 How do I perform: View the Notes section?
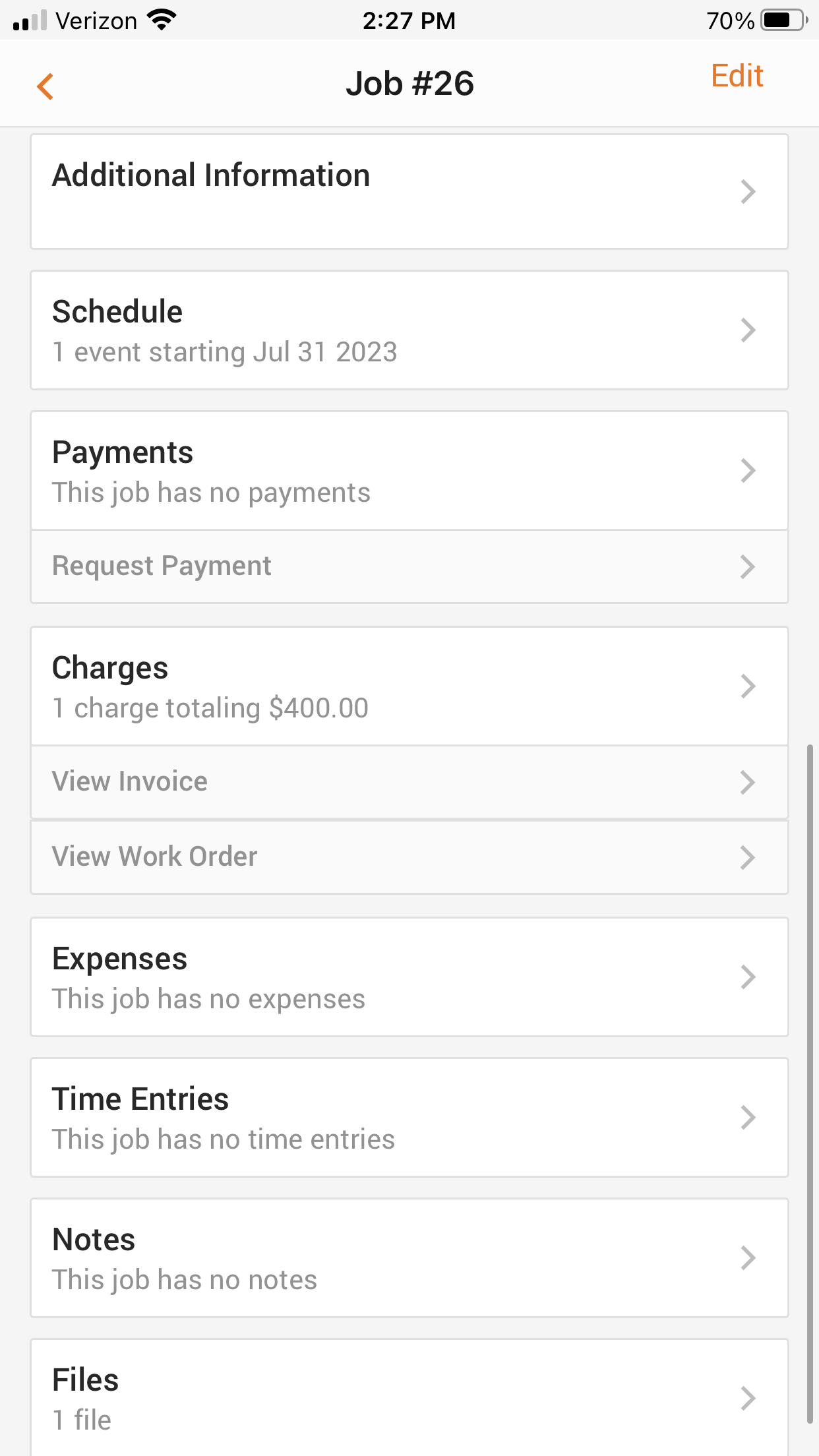click(409, 1258)
